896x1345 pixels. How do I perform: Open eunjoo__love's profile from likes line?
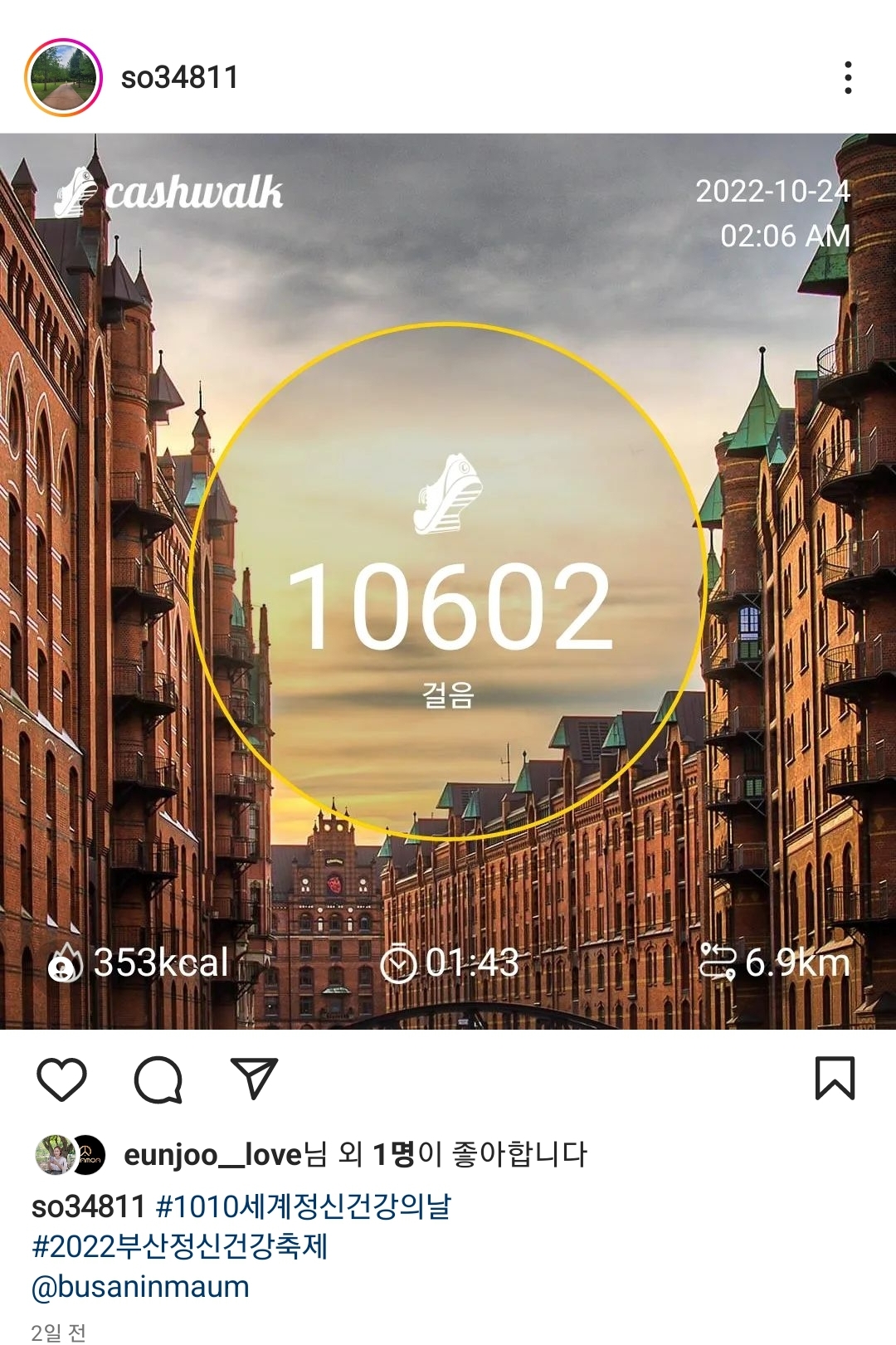[x=212, y=1154]
